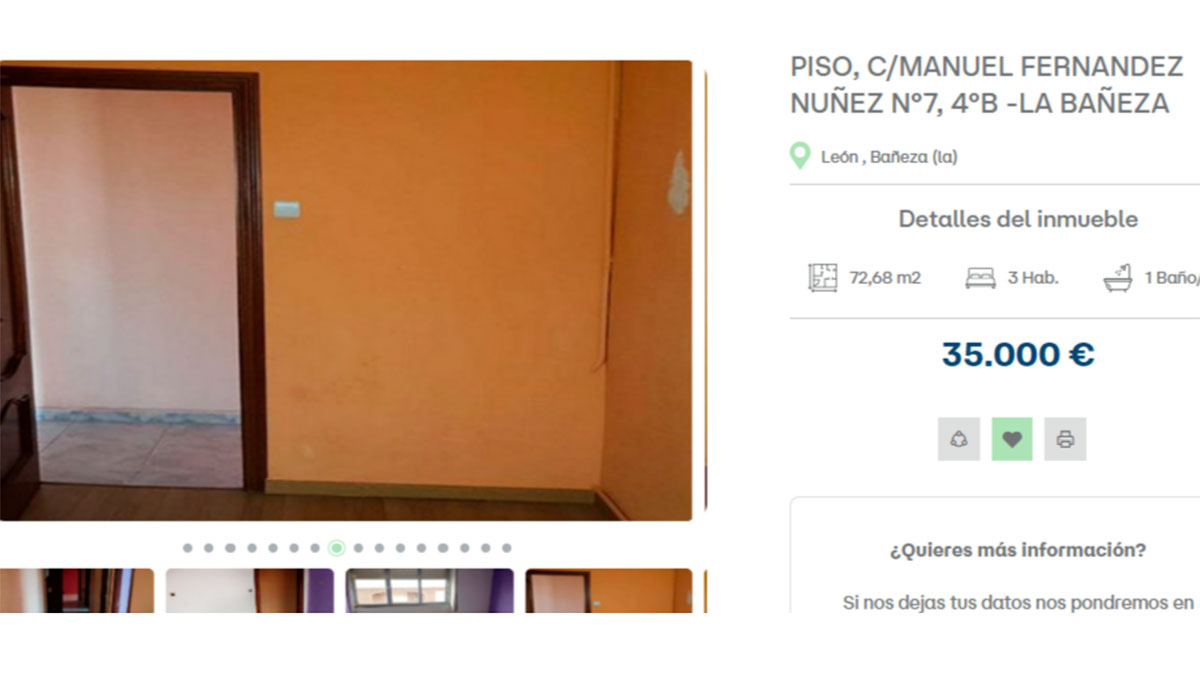Tap the heart to favorite this flat
1200x675 pixels.
click(1011, 439)
